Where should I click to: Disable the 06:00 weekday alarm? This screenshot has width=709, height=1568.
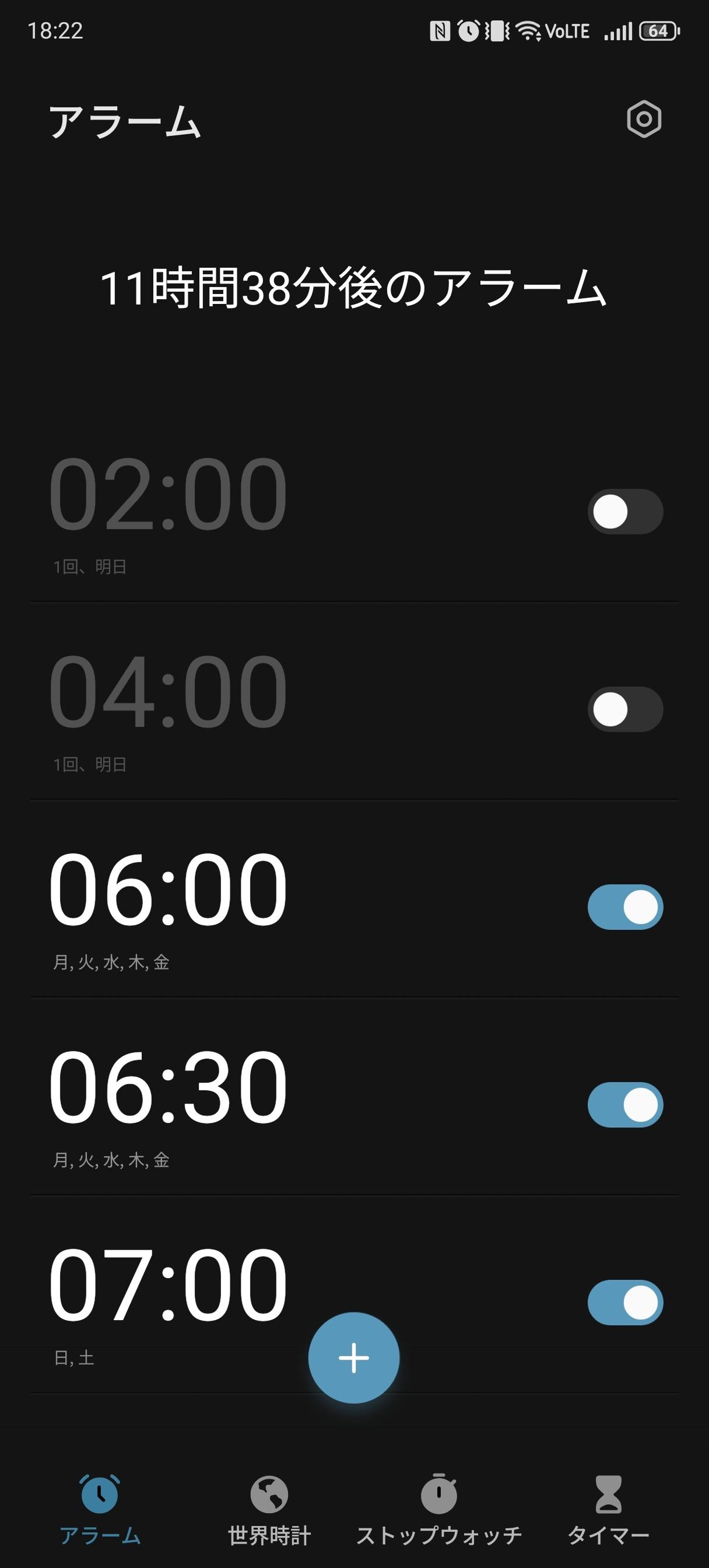pyautogui.click(x=625, y=907)
